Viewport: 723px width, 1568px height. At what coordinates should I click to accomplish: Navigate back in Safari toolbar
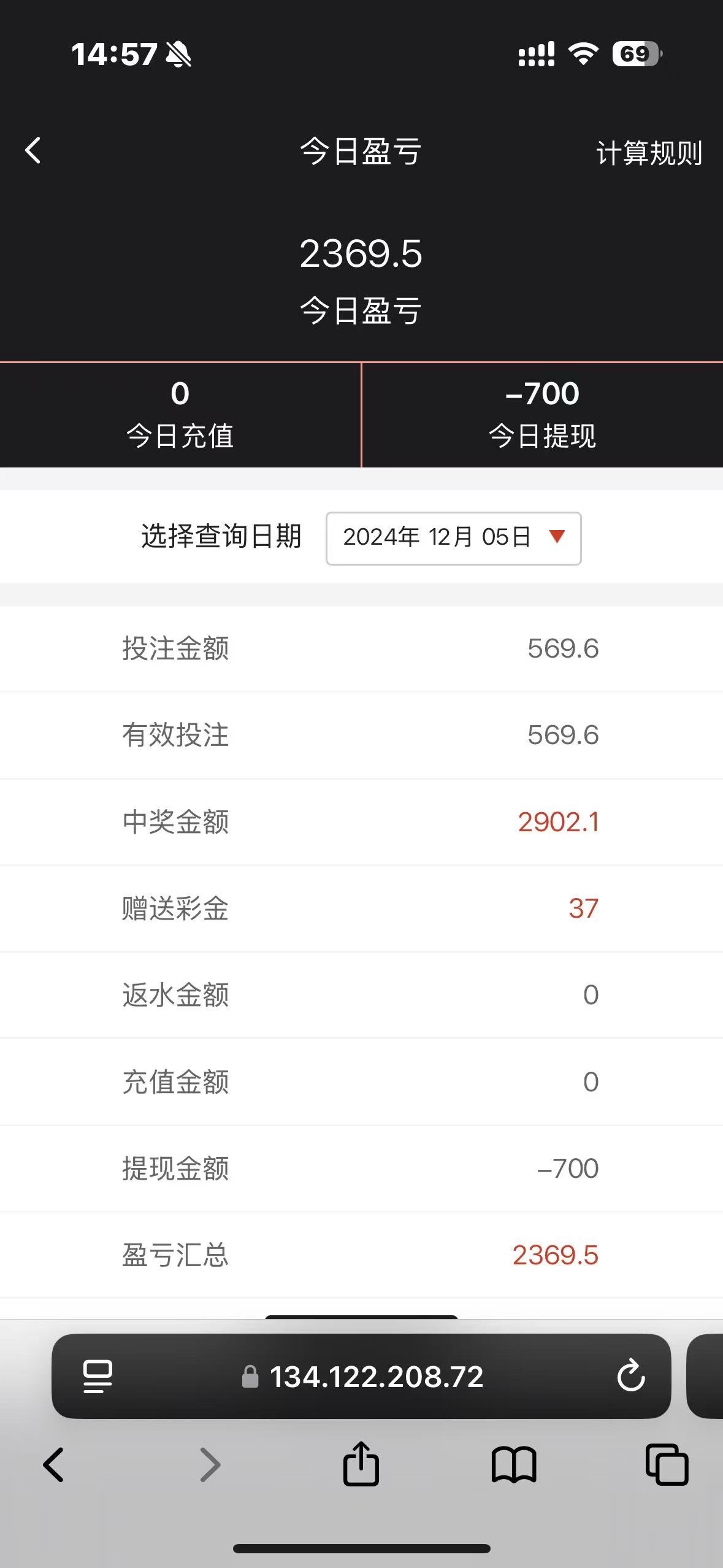point(53,1465)
